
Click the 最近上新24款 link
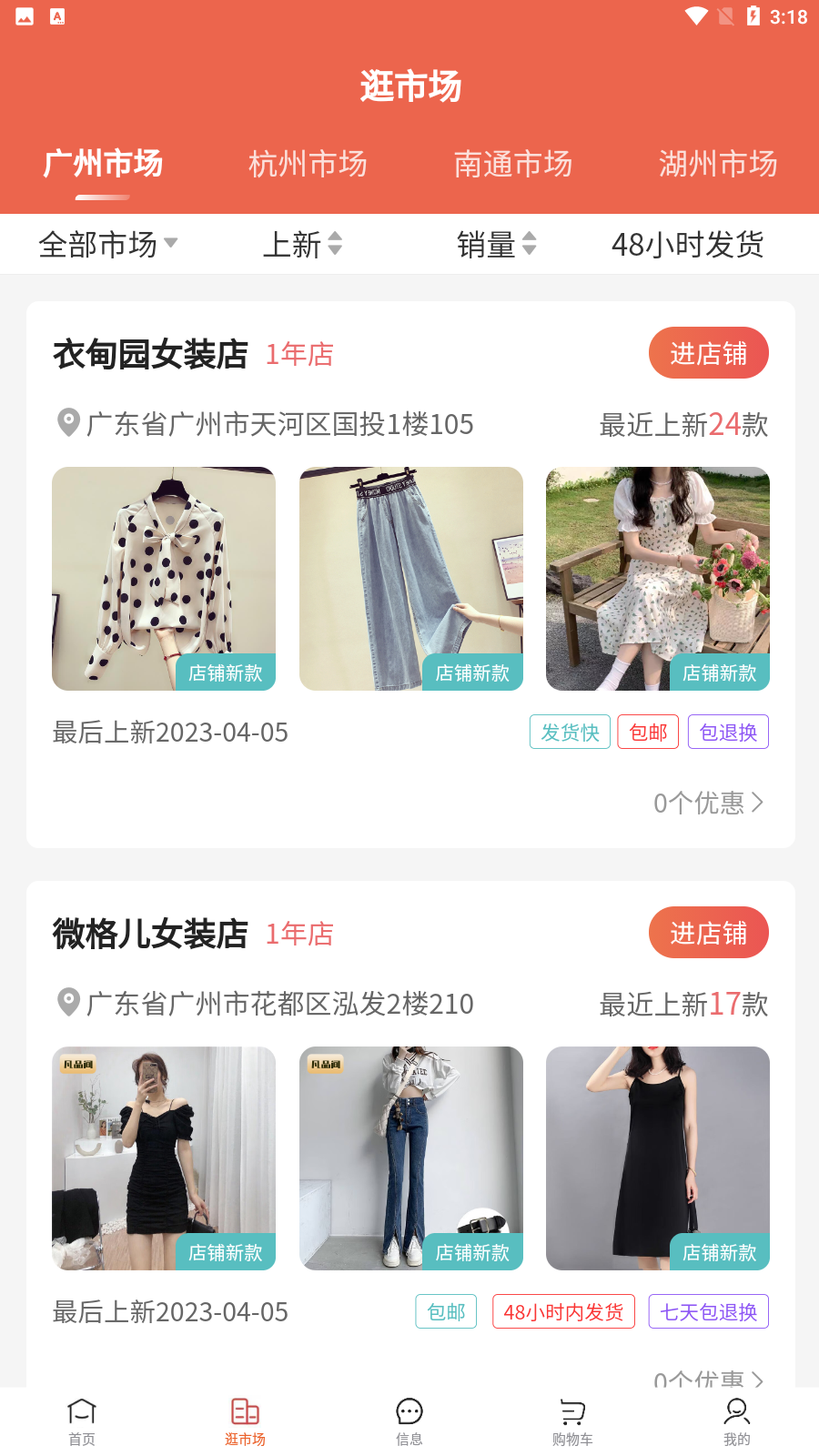(x=683, y=426)
